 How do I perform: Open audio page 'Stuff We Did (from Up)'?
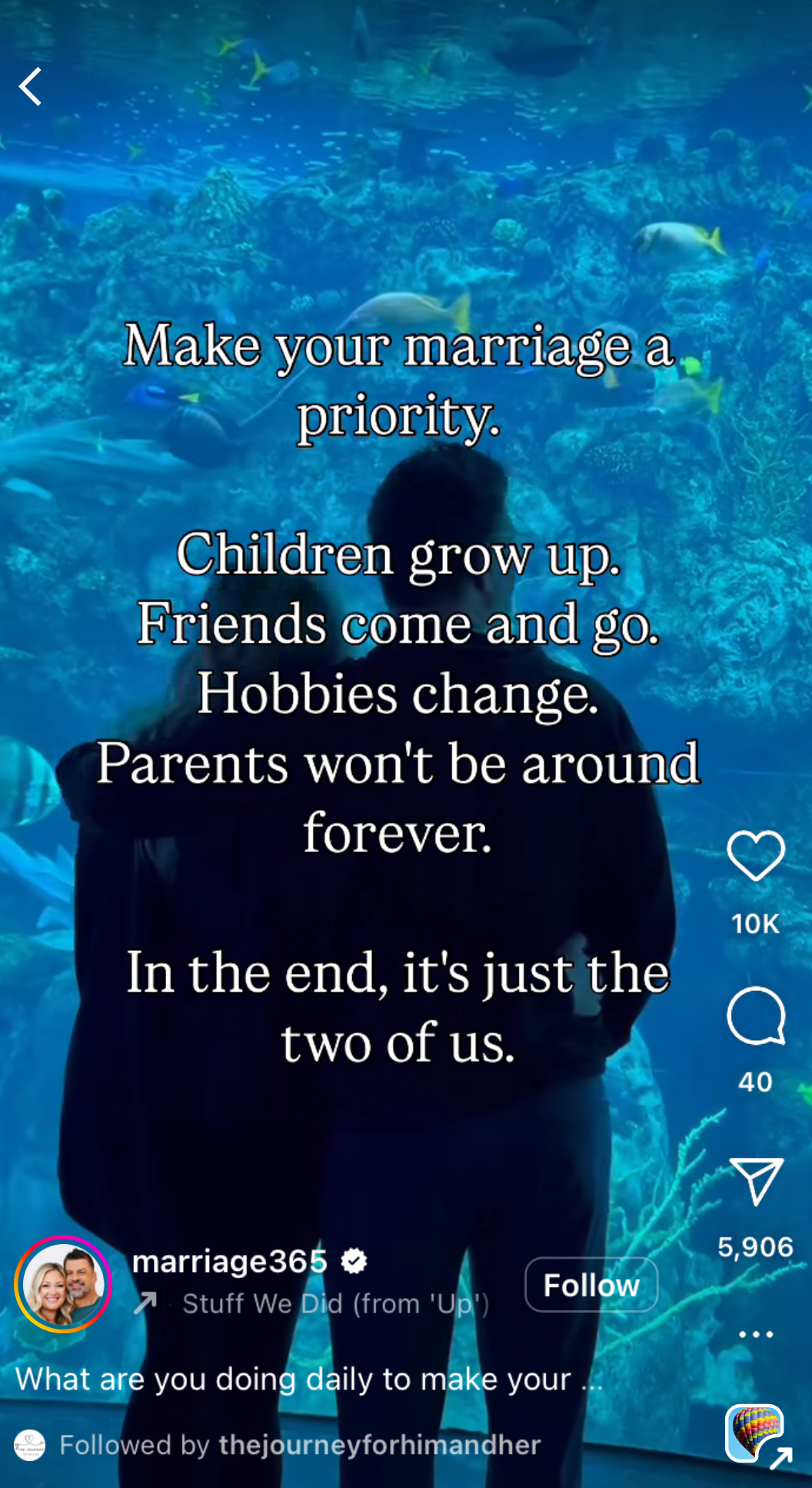point(334,1303)
